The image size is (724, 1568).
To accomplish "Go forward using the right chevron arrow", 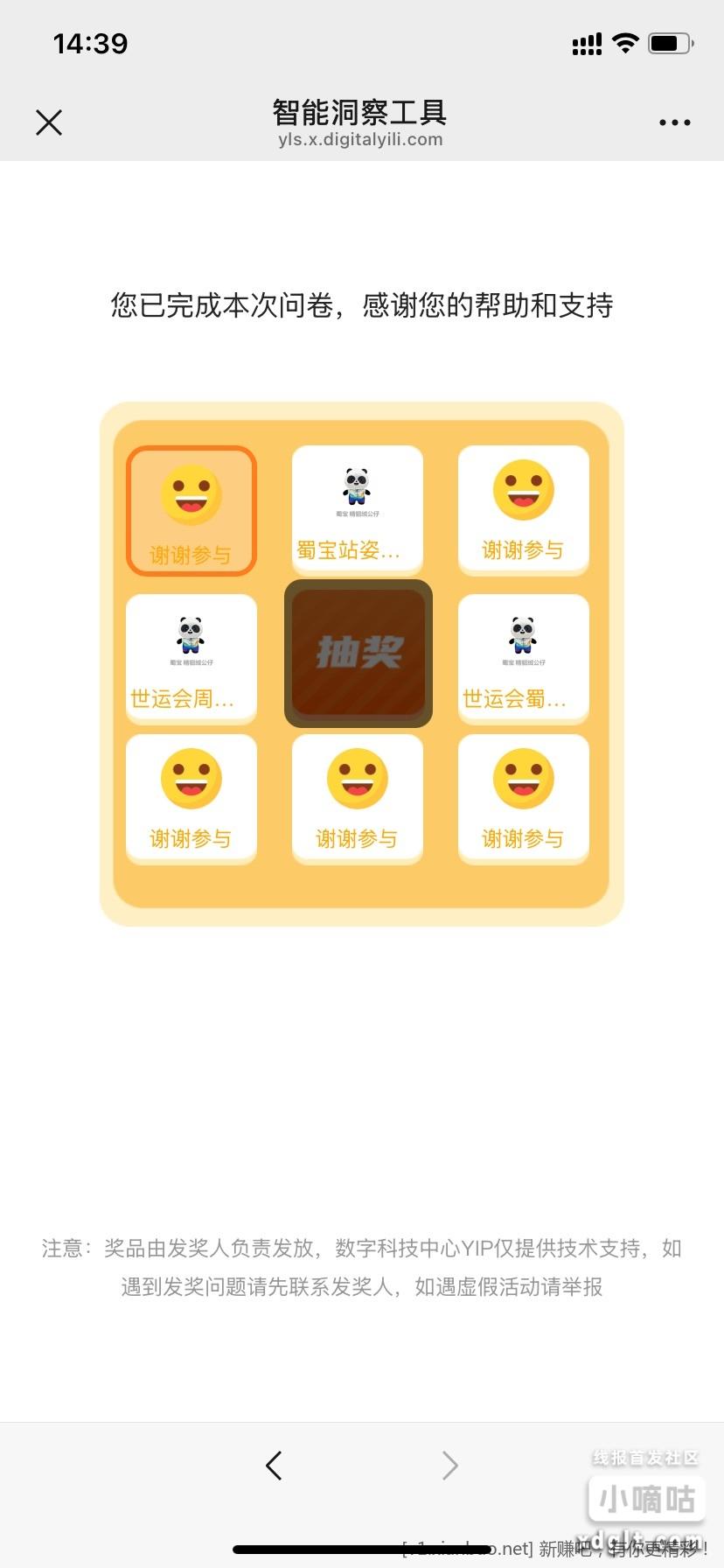I will [449, 1465].
